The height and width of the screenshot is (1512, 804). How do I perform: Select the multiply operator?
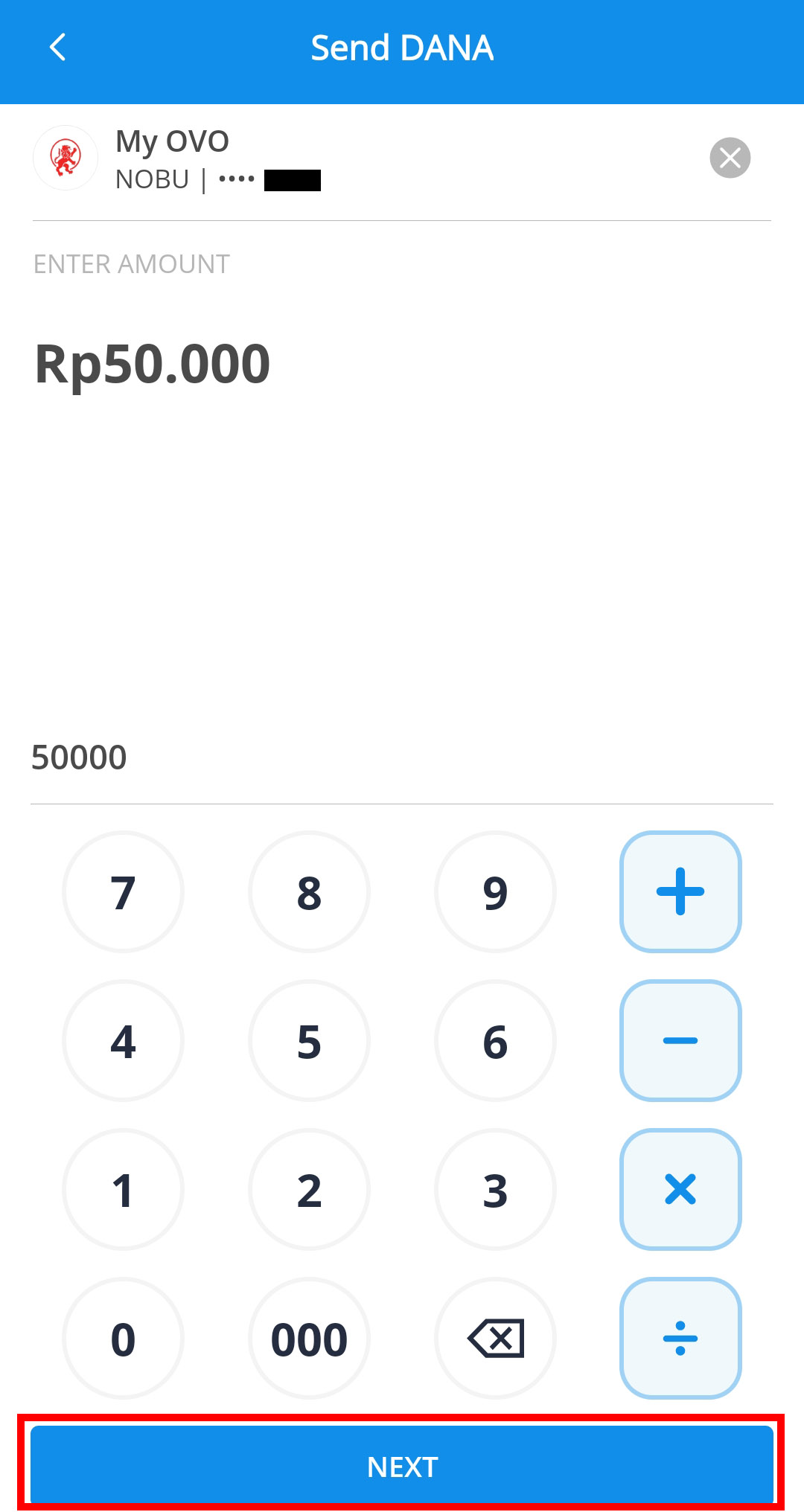(x=680, y=1189)
